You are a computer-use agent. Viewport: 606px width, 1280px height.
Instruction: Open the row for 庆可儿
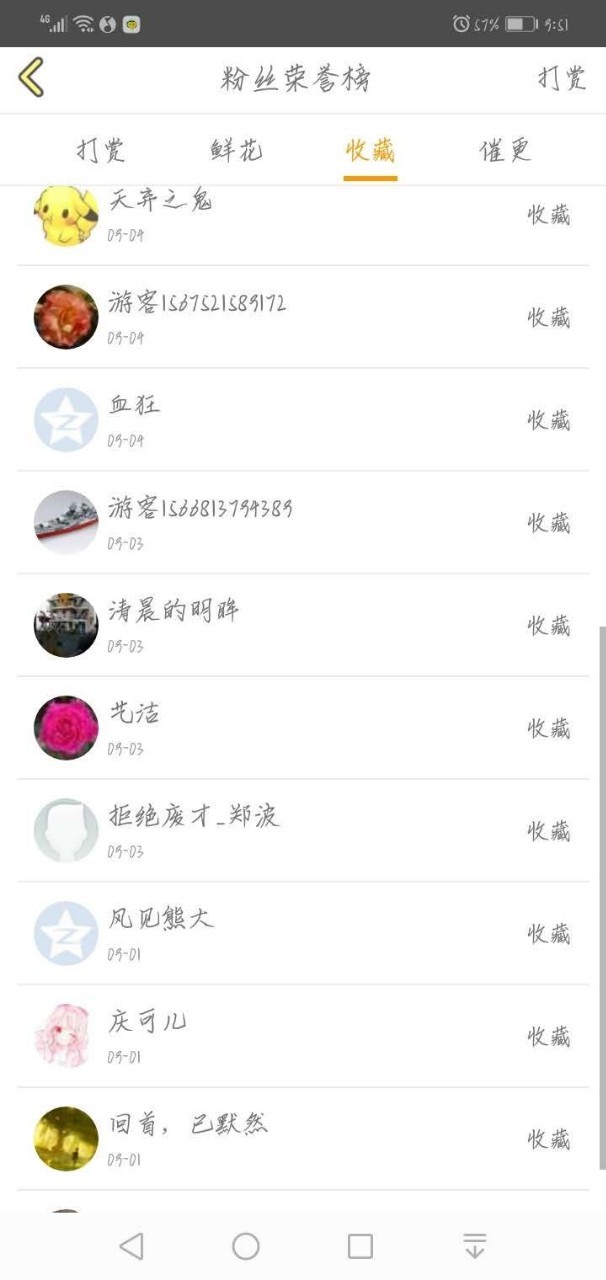tap(300, 1036)
